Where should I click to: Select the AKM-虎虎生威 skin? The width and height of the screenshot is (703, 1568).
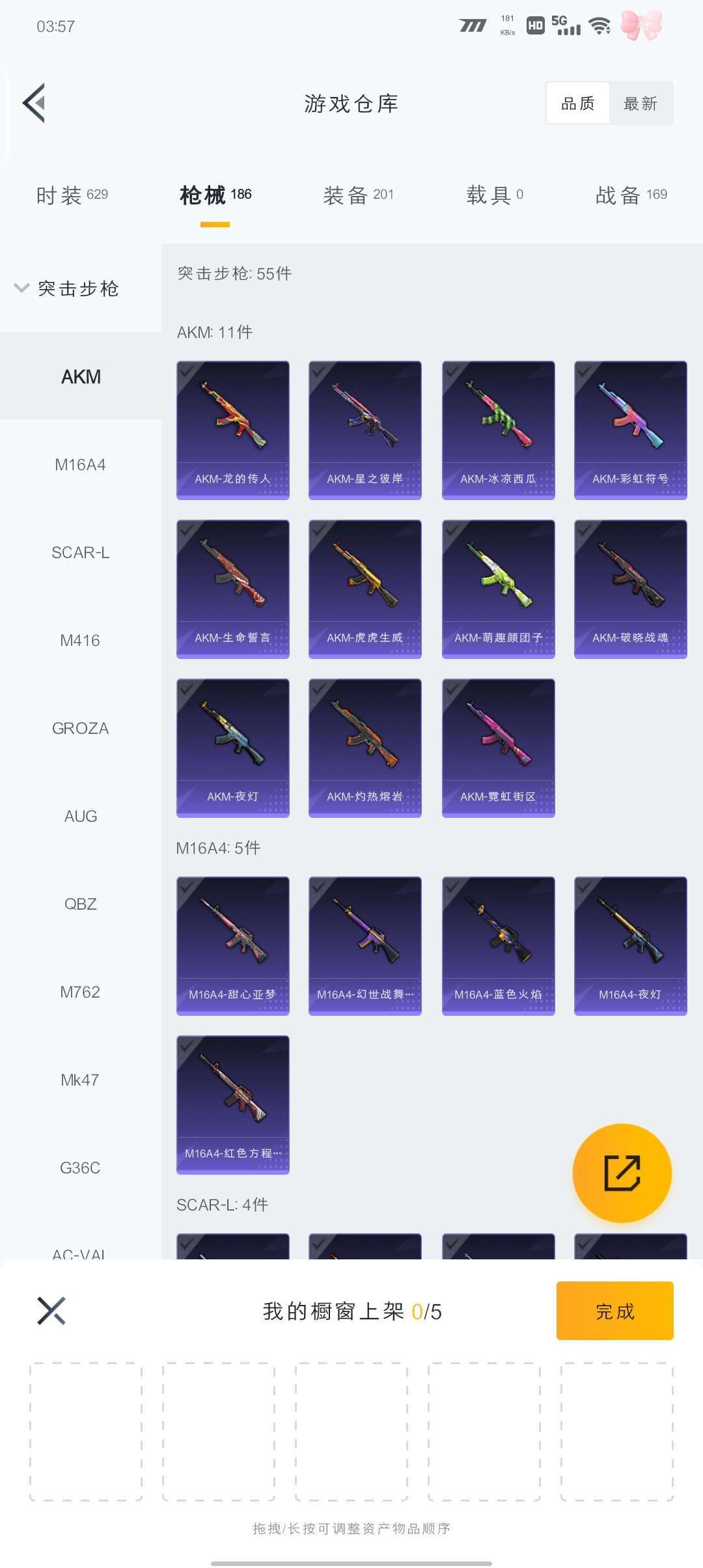pos(365,589)
